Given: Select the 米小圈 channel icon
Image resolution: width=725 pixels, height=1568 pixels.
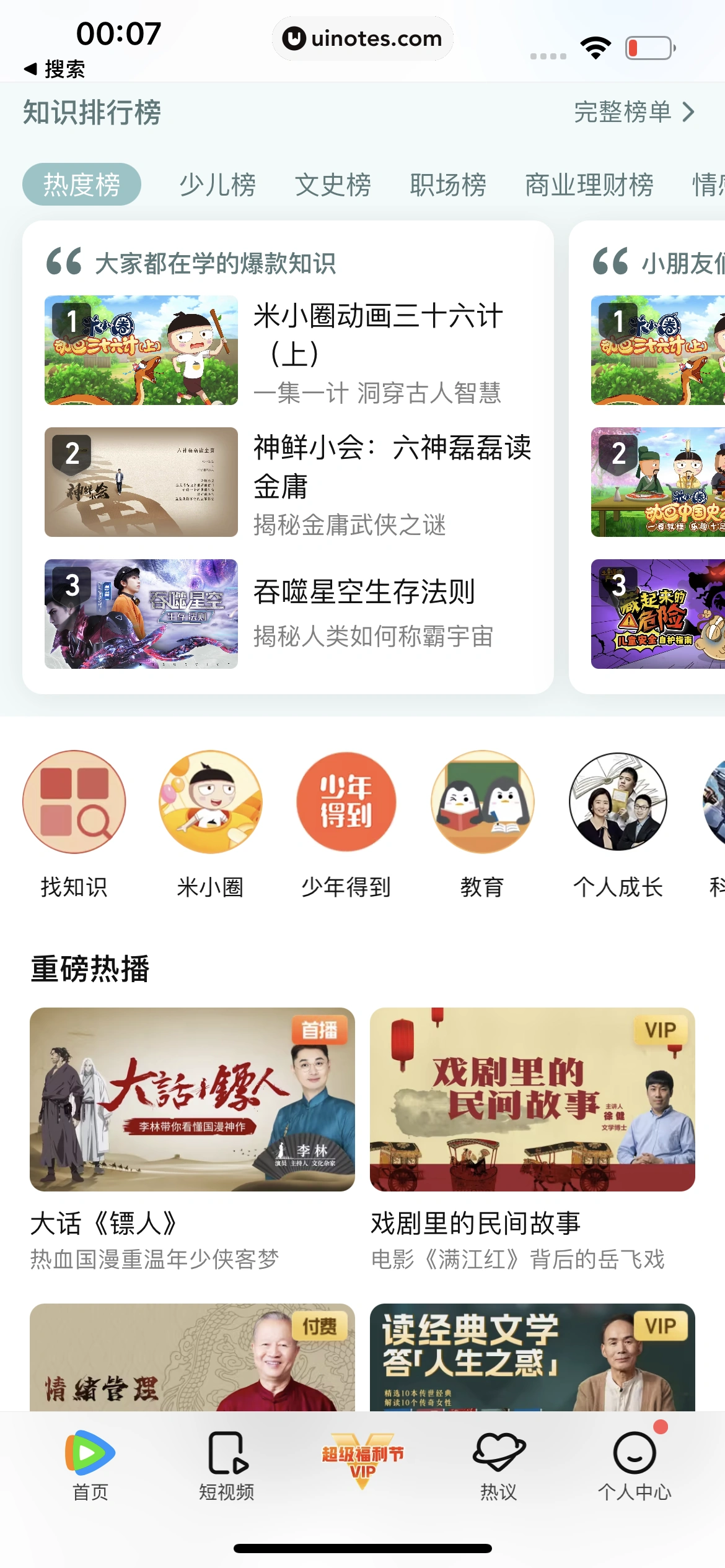Looking at the screenshot, I should click(x=210, y=801).
